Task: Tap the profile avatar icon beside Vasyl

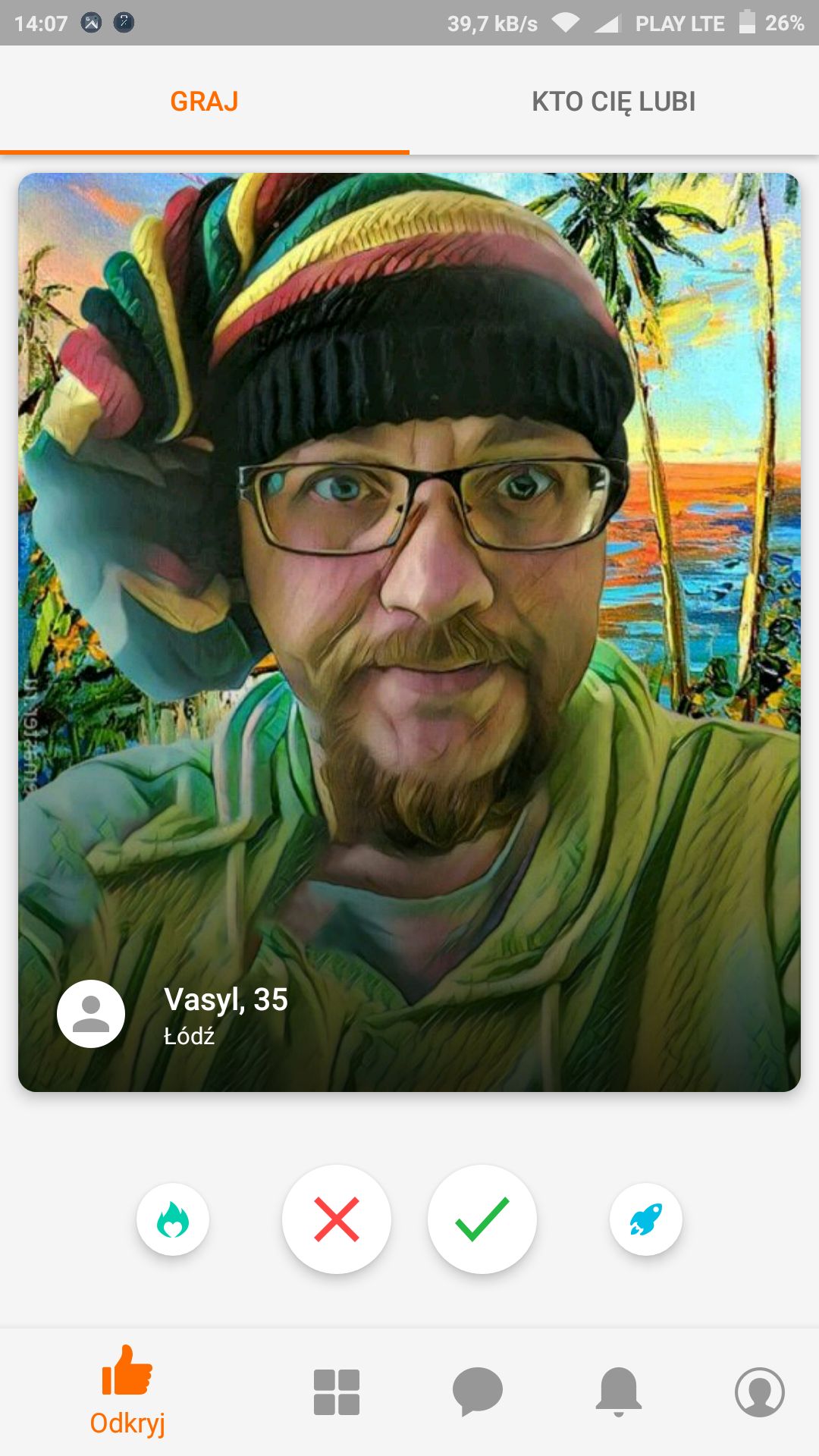Action: point(91,1014)
